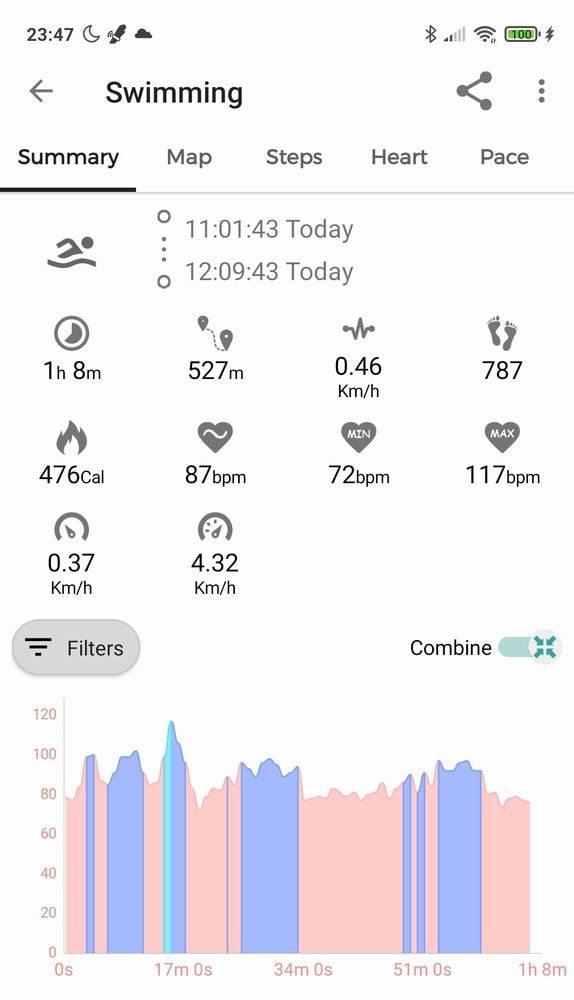Switch to the Map tab
The width and height of the screenshot is (574, 1000).
coord(189,157)
